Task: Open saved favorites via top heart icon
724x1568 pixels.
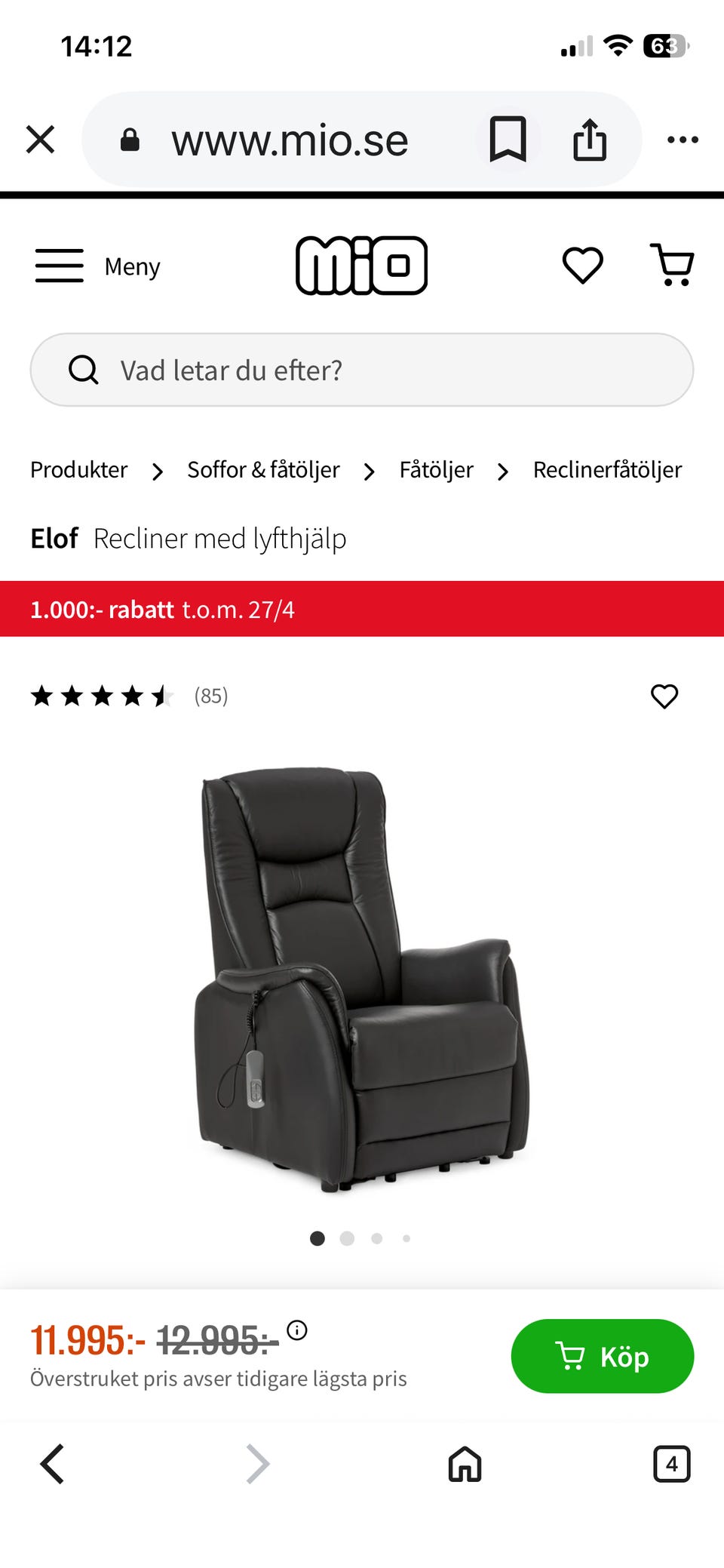Action: pyautogui.click(x=582, y=265)
